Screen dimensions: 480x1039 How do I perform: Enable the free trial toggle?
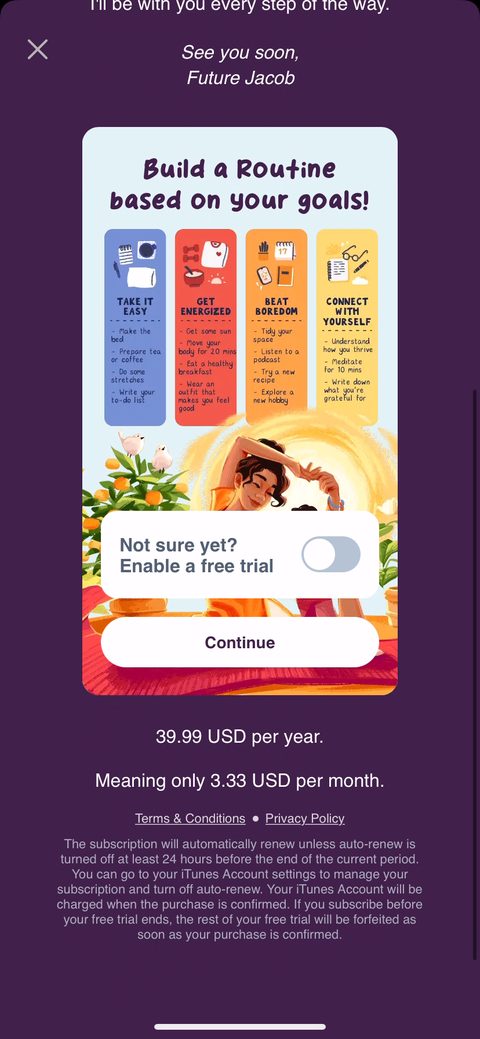[x=331, y=555]
